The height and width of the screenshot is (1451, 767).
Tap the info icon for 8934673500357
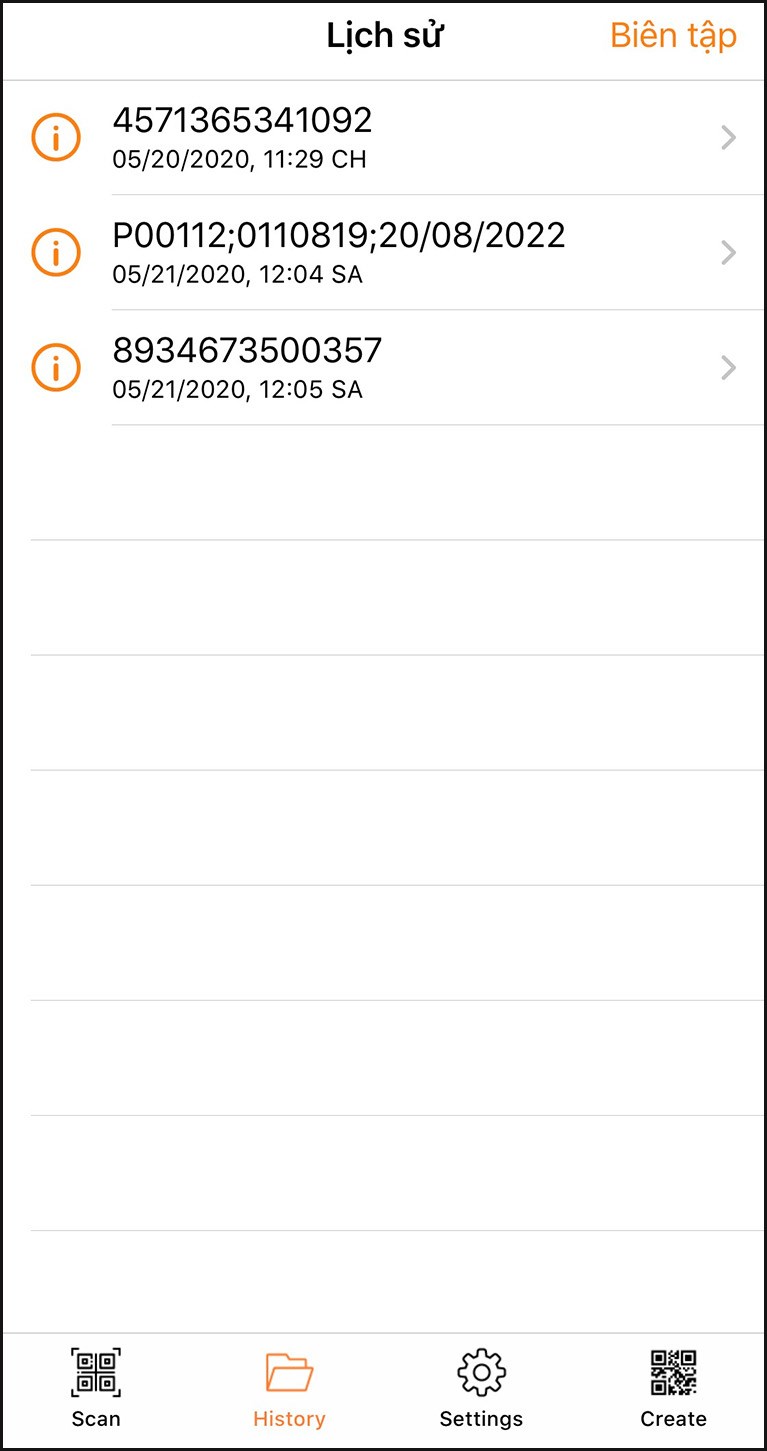pyautogui.click(x=55, y=367)
